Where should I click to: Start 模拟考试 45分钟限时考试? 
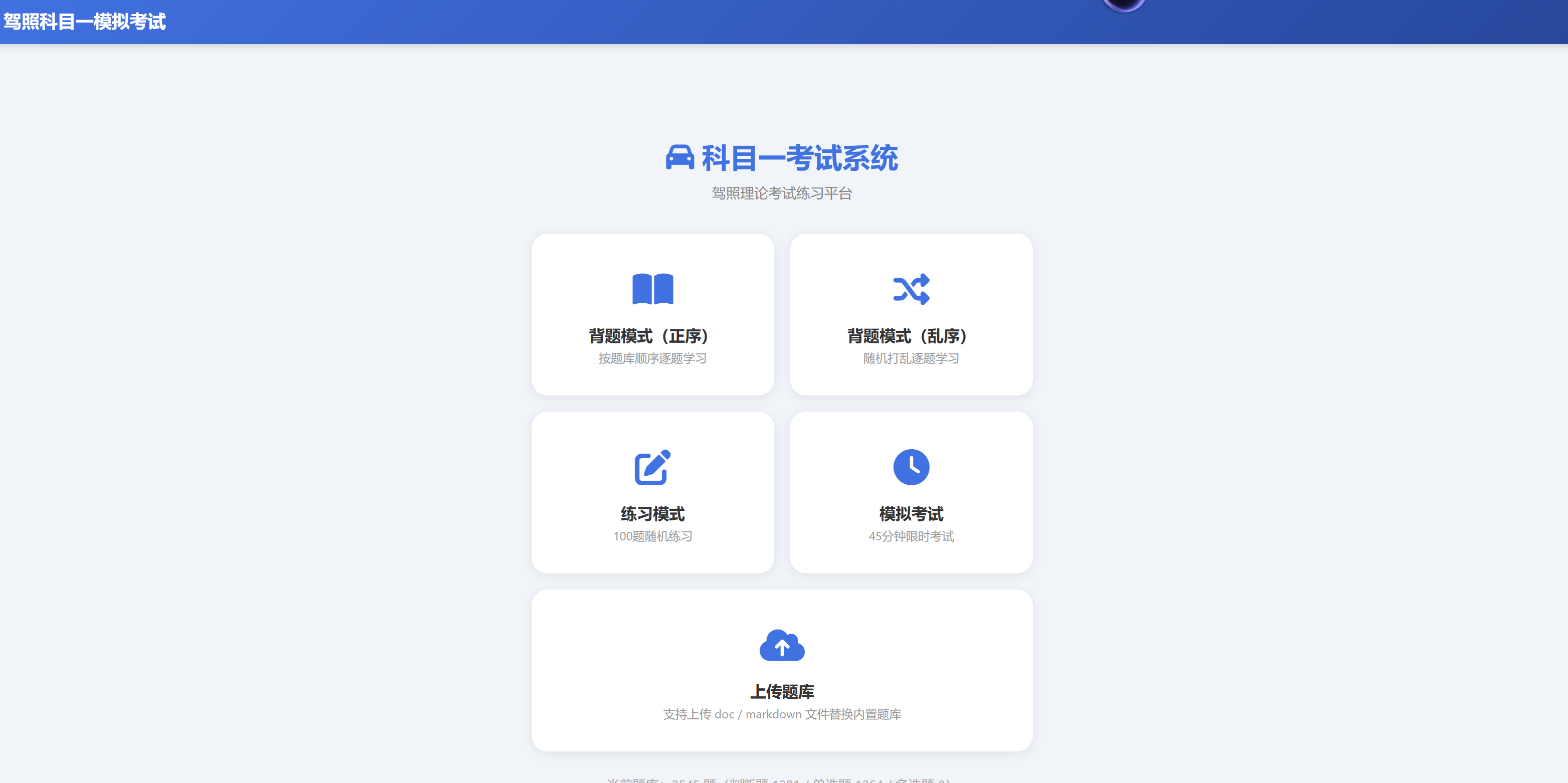pos(911,492)
